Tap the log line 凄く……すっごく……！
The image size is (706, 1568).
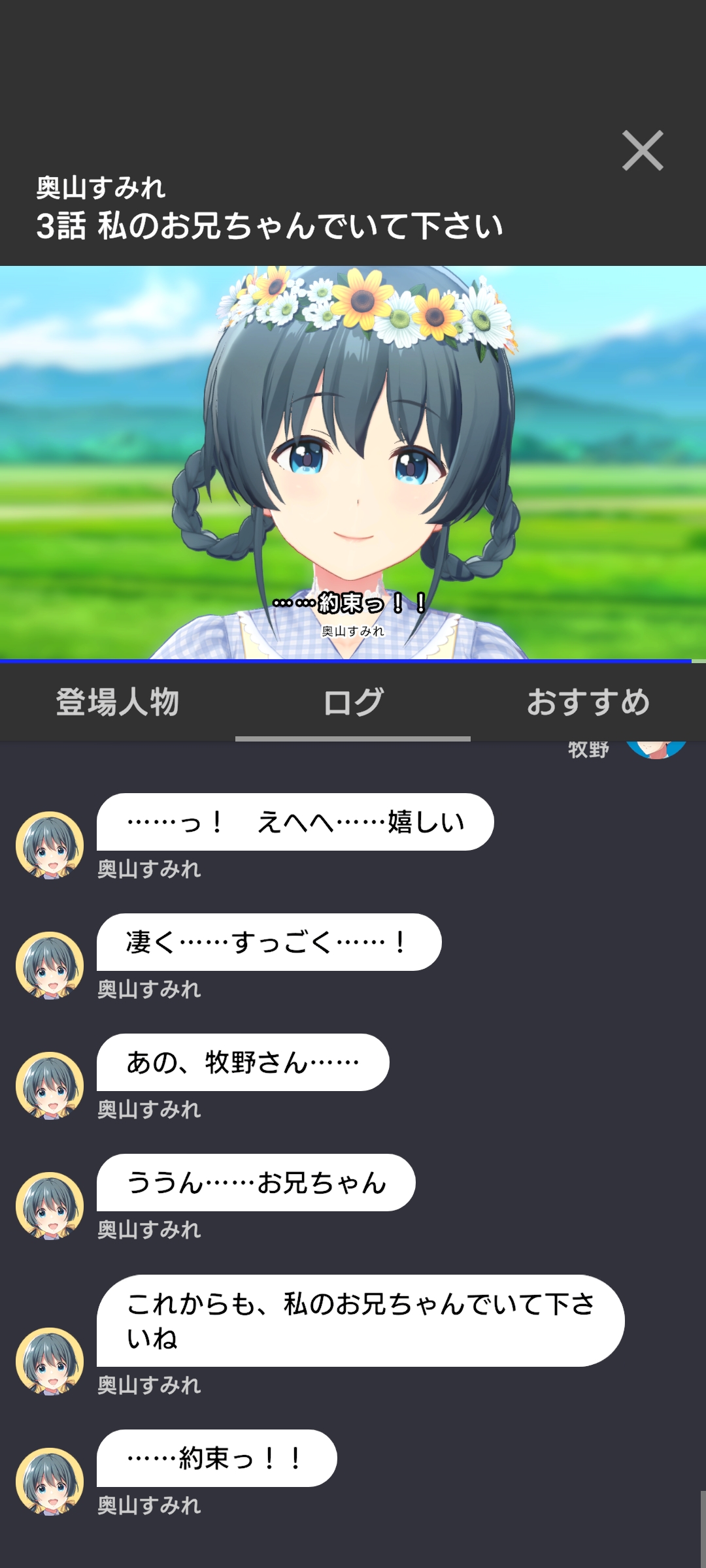click(x=269, y=942)
